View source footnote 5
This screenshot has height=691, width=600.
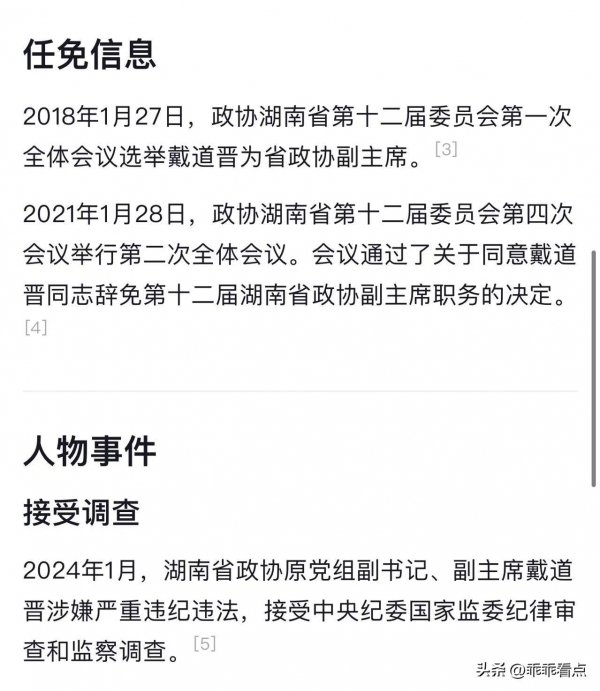click(204, 643)
